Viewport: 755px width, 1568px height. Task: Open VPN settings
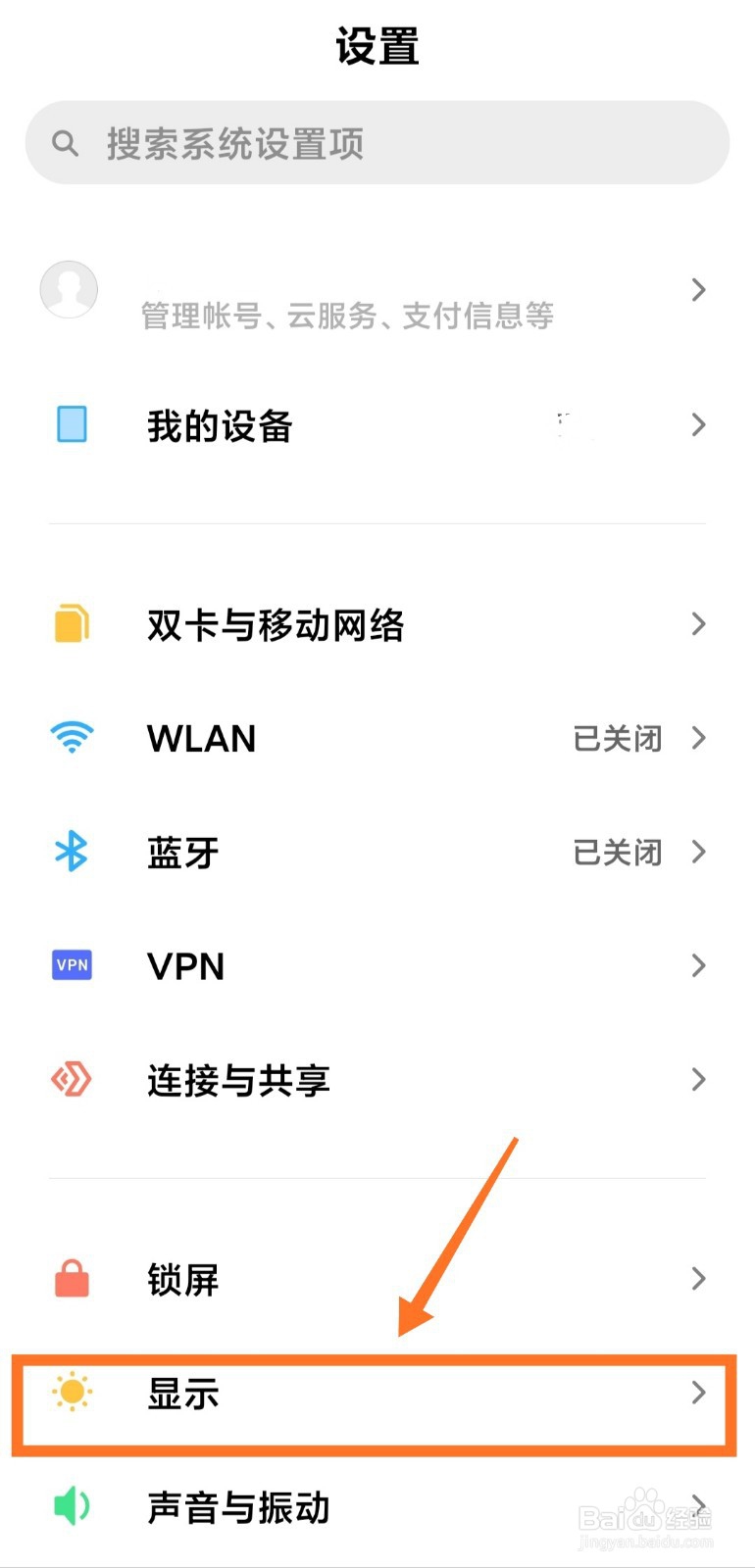coord(377,965)
